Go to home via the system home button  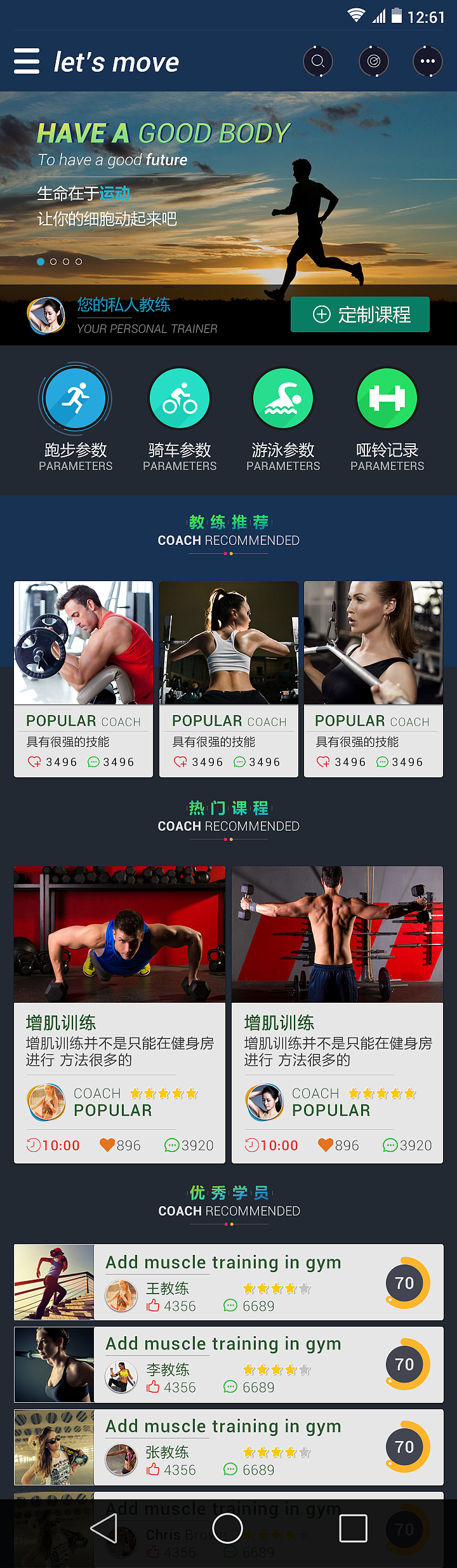point(228,1528)
